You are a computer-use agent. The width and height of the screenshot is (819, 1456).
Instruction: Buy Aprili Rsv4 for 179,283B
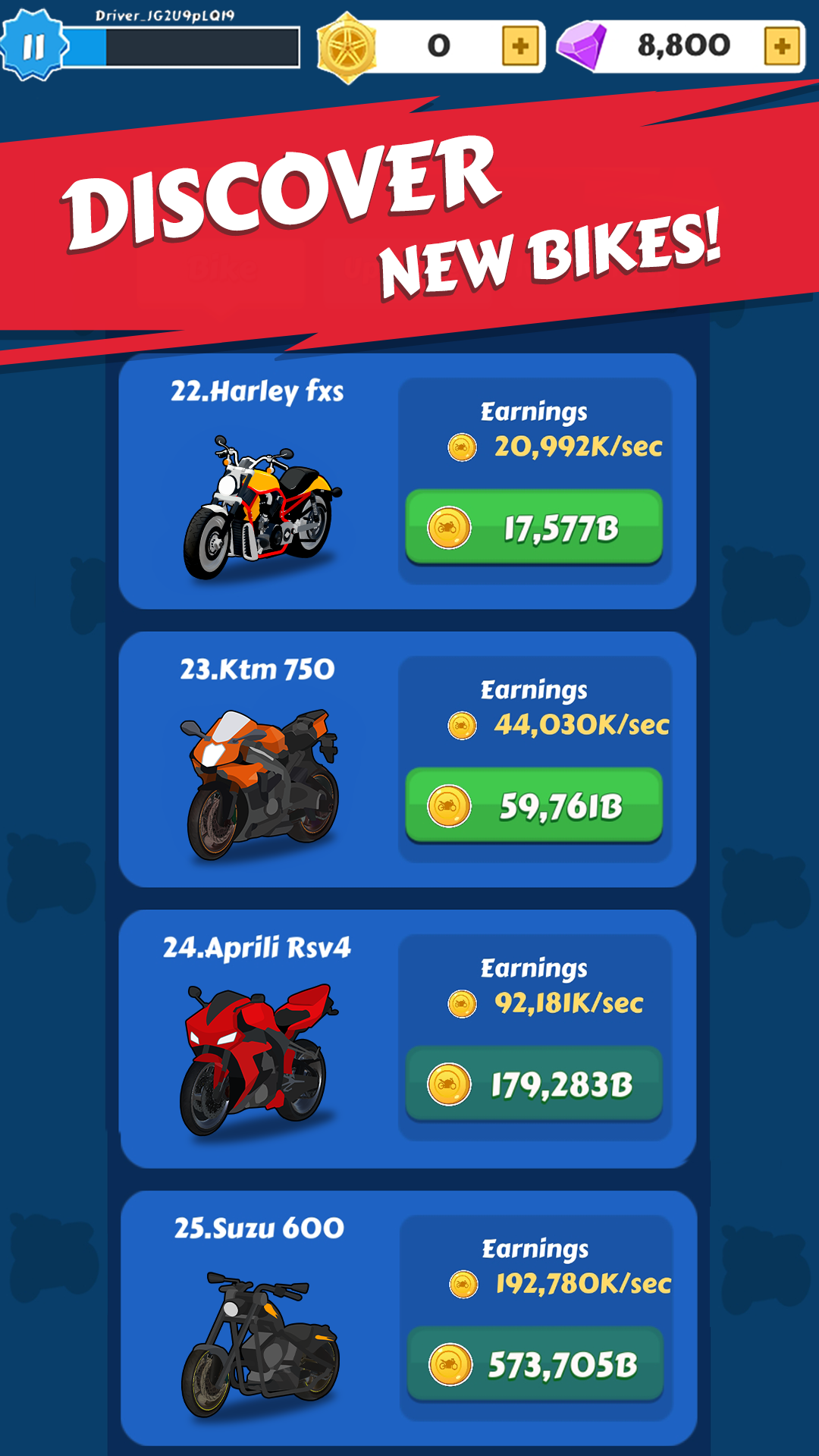tap(534, 1084)
